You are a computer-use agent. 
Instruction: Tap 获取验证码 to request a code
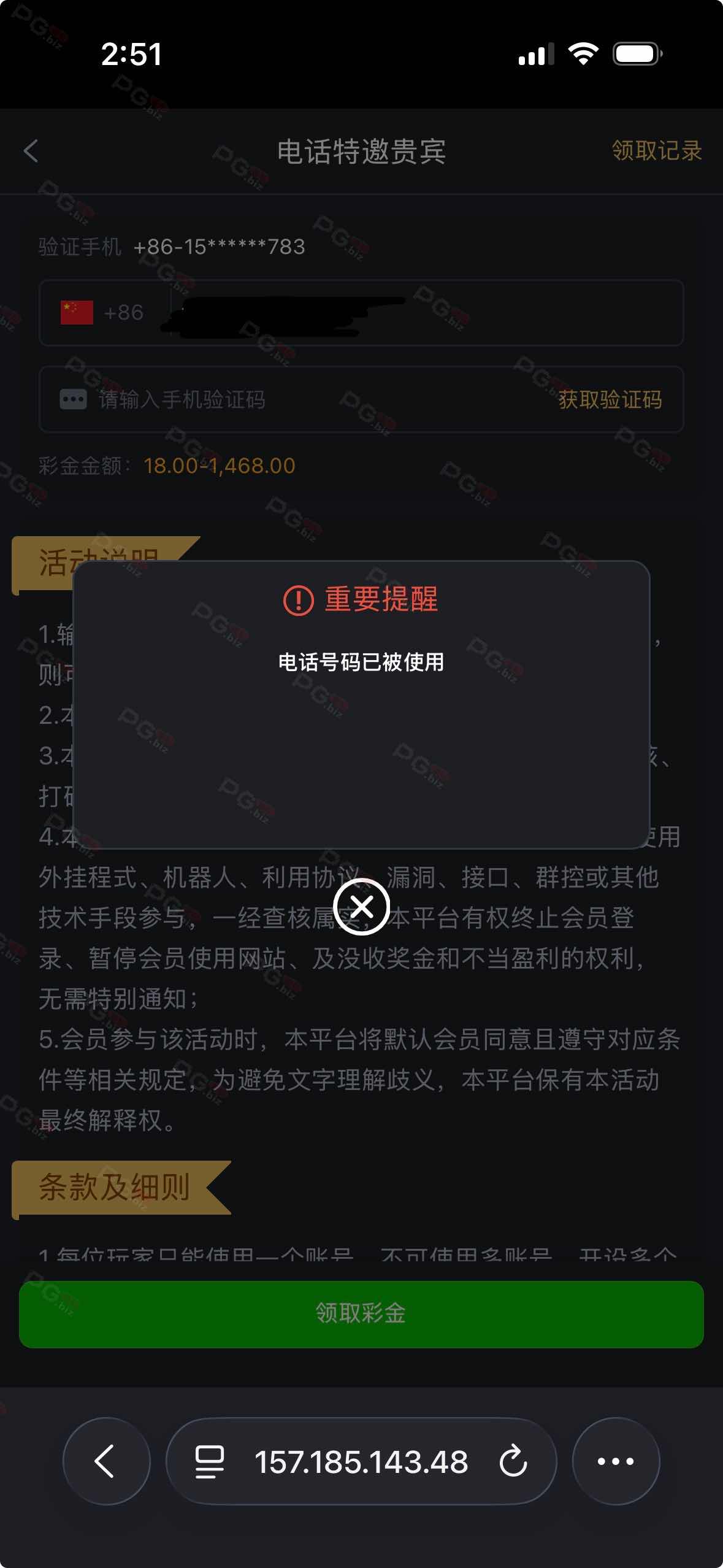coord(610,400)
